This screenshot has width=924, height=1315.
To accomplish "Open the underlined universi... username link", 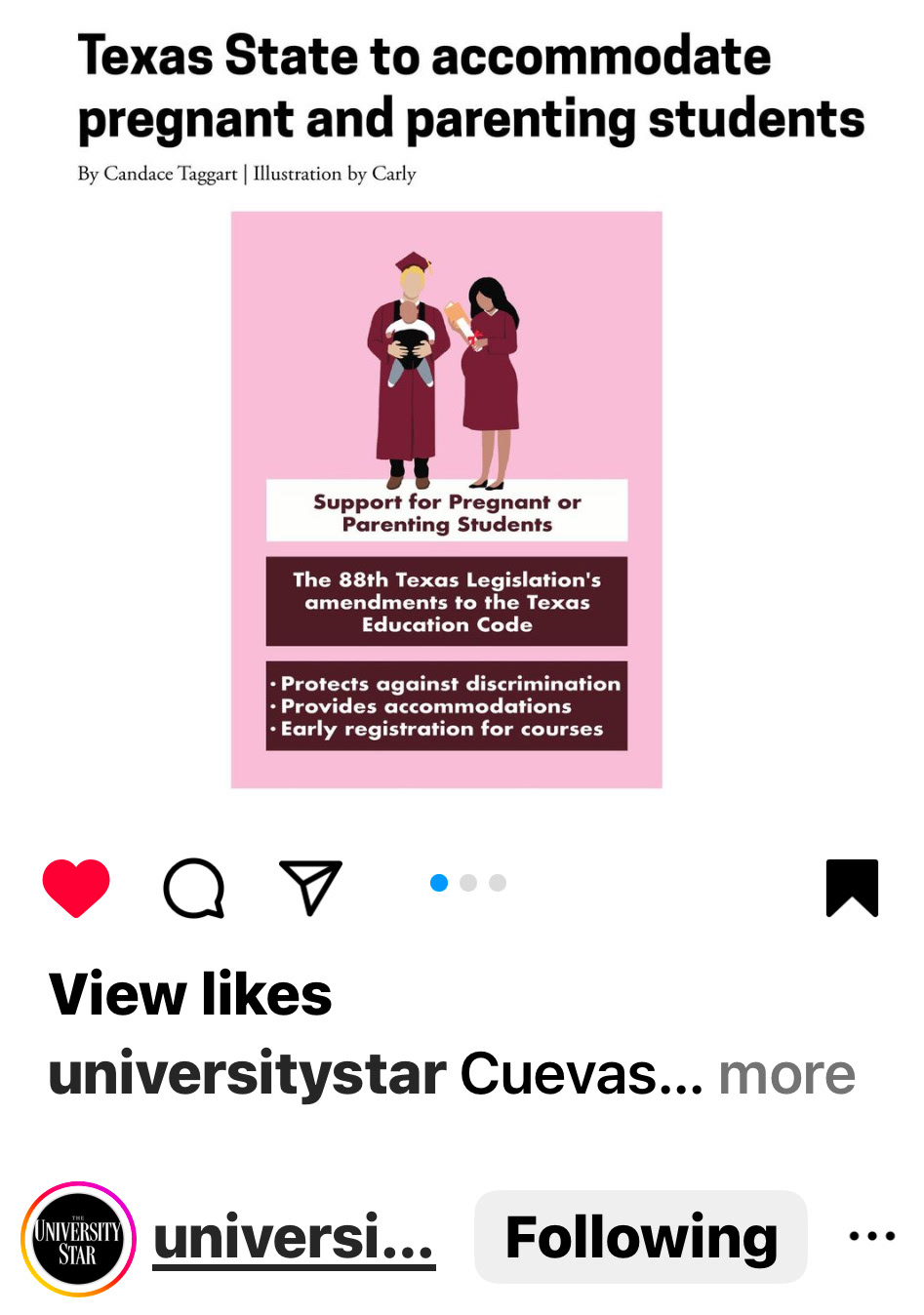I will [294, 1237].
